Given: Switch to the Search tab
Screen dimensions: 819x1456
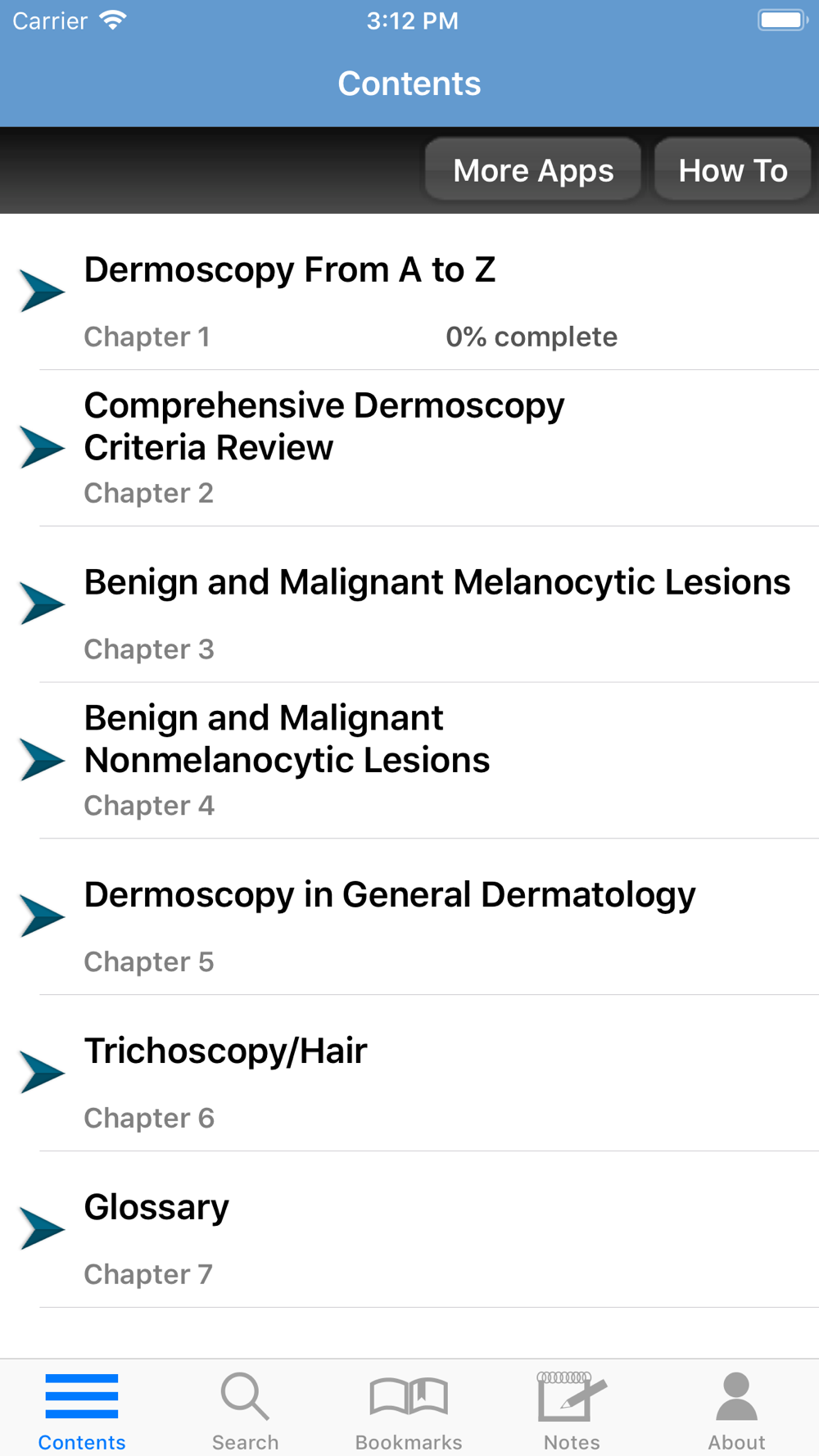Looking at the screenshot, I should [245, 1410].
